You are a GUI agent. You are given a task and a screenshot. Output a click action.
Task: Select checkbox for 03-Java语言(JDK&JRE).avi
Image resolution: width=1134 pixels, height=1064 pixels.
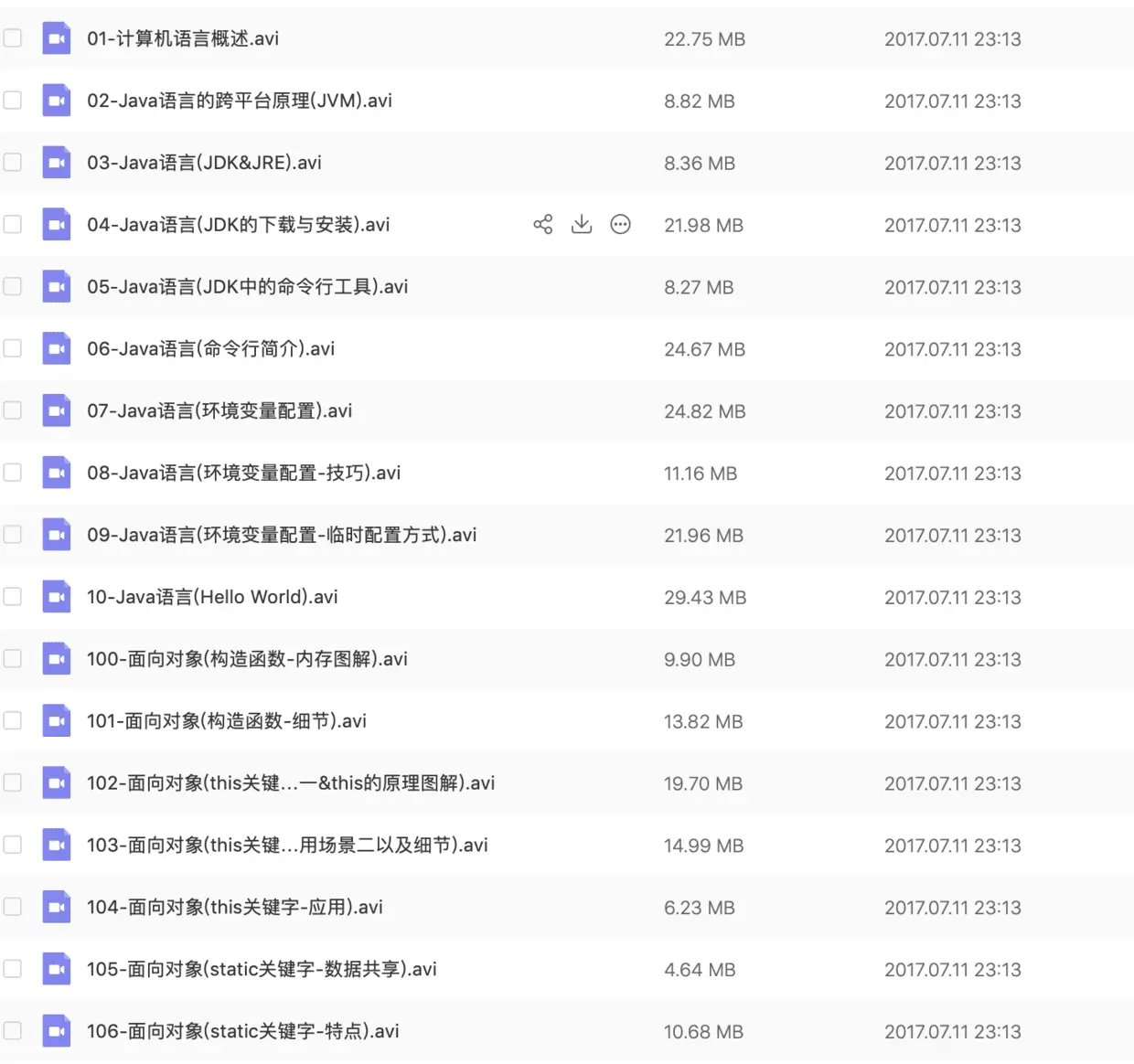click(x=13, y=163)
